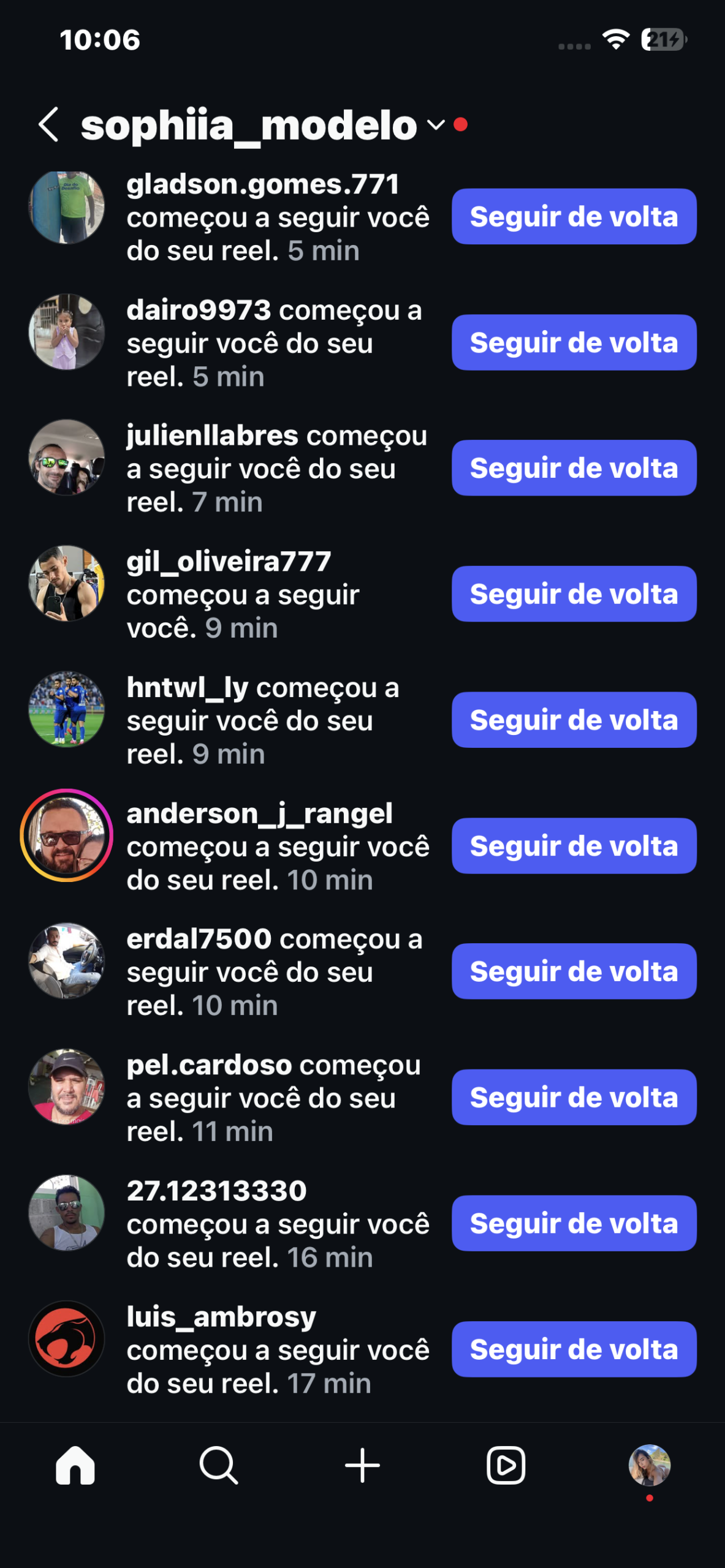Tap Seguir de volta for pel.cardoso
Image resolution: width=725 pixels, height=1568 pixels.
pyautogui.click(x=574, y=1097)
